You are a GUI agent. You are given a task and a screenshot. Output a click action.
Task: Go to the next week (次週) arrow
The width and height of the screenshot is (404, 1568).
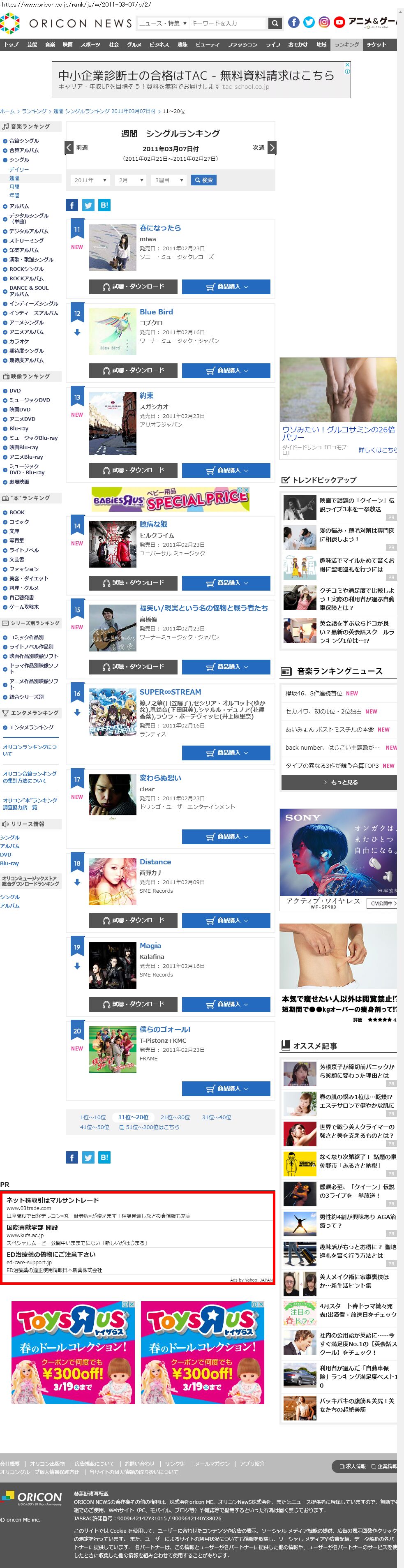click(271, 147)
